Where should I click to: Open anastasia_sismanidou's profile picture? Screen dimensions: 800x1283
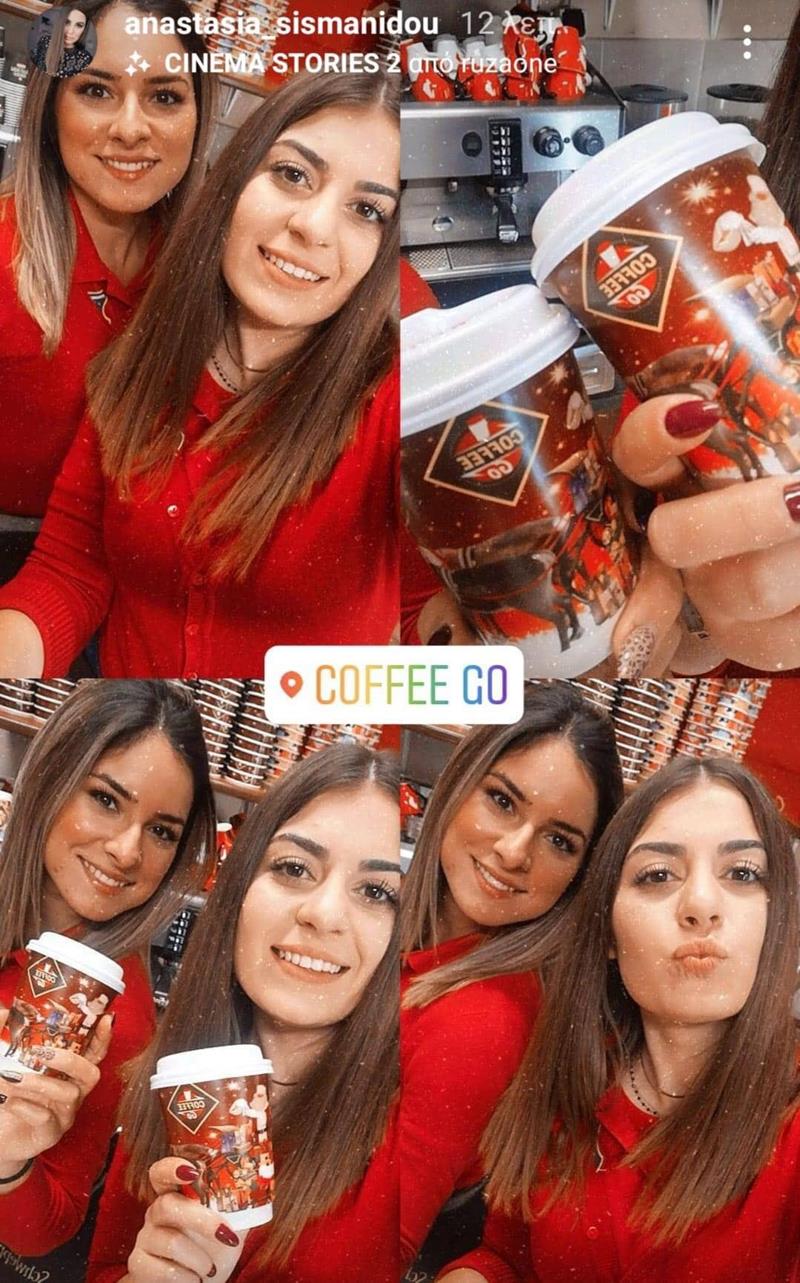63,41
